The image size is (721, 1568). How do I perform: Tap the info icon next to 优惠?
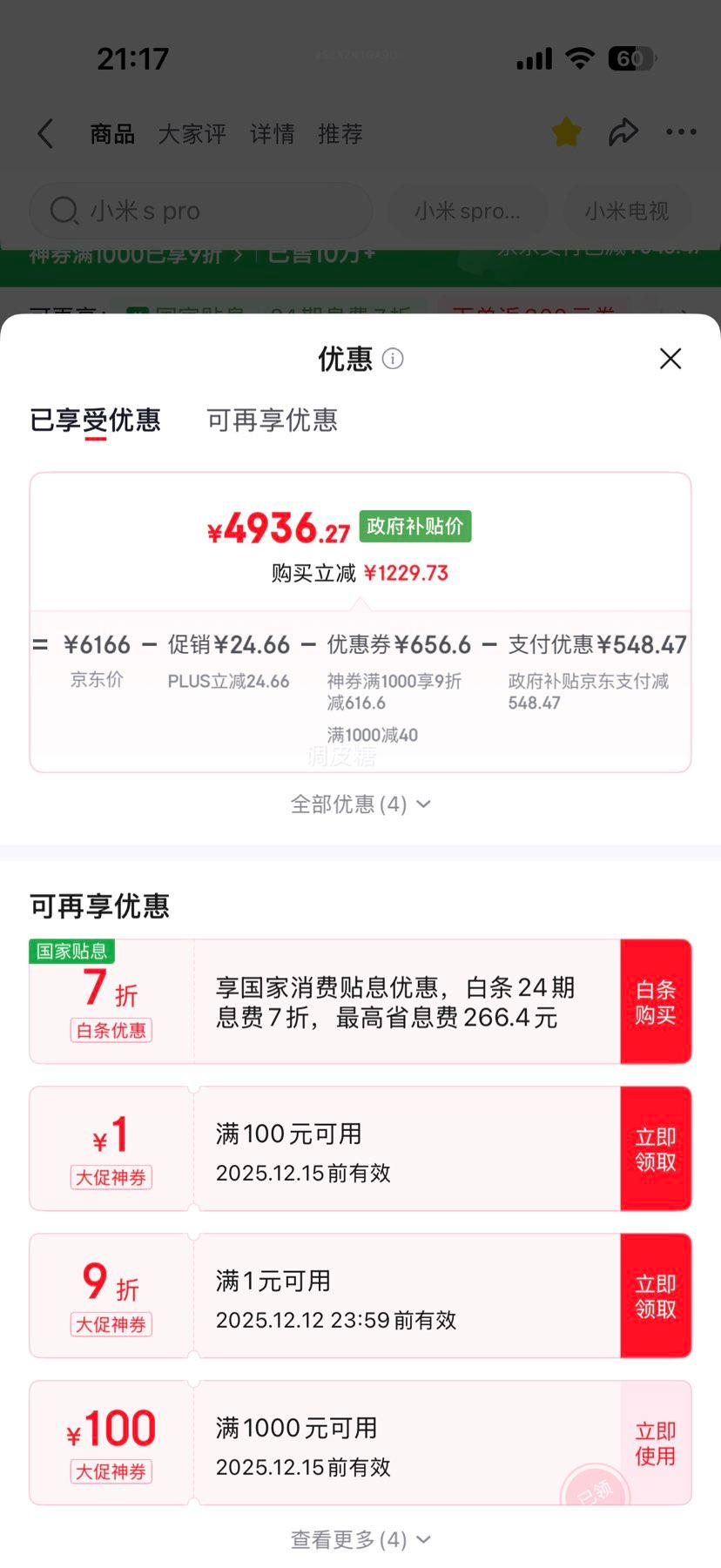click(x=393, y=359)
